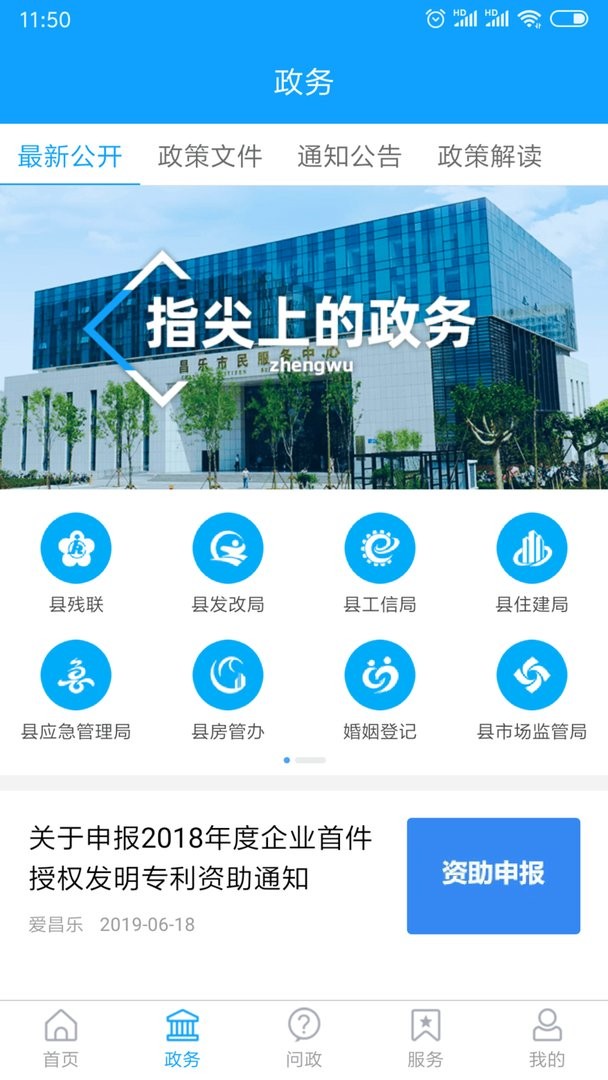Select the 通知公告 tab
Screen dimensions: 608x1080
coord(349,156)
